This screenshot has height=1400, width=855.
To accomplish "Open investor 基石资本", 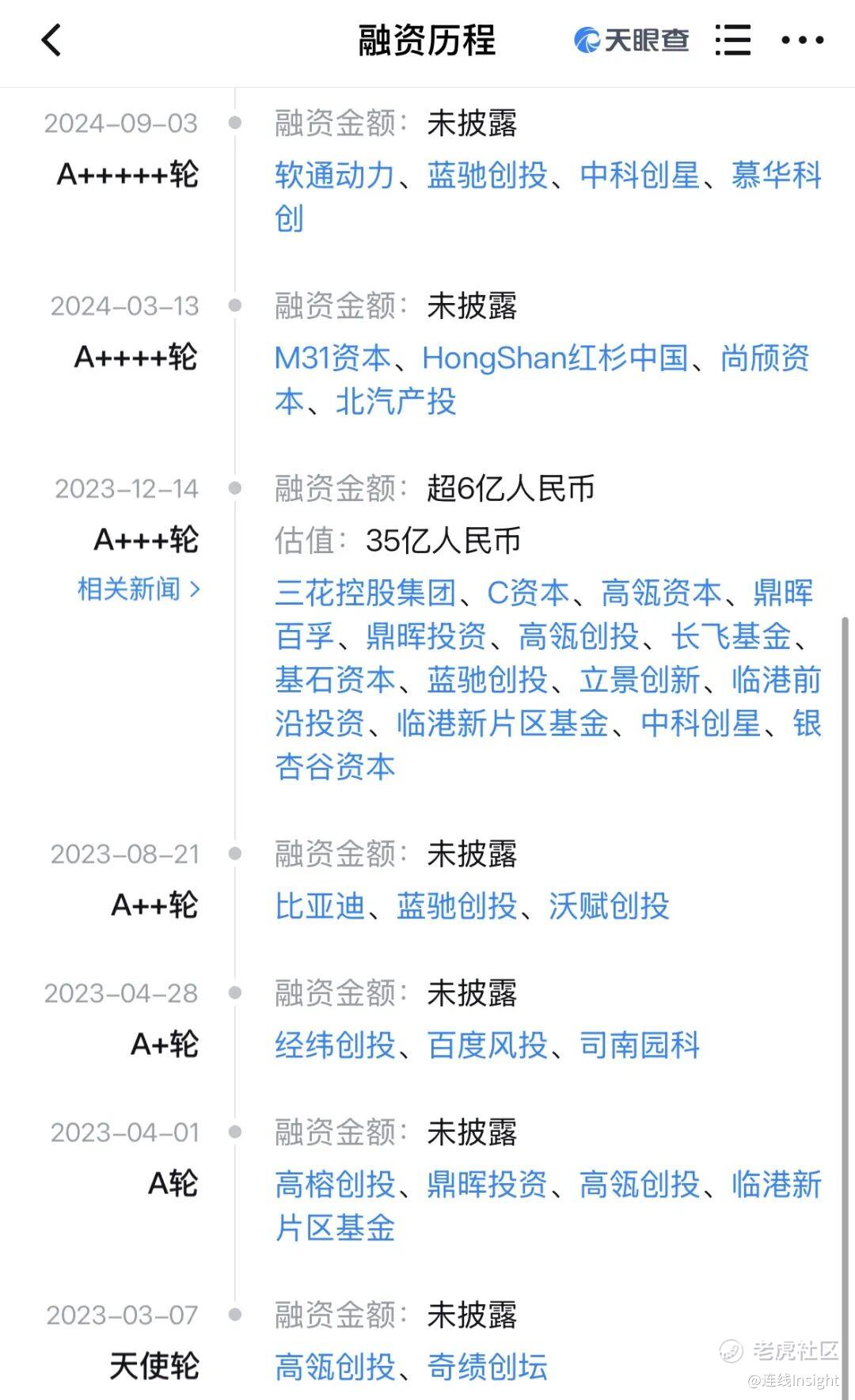I will point(335,680).
